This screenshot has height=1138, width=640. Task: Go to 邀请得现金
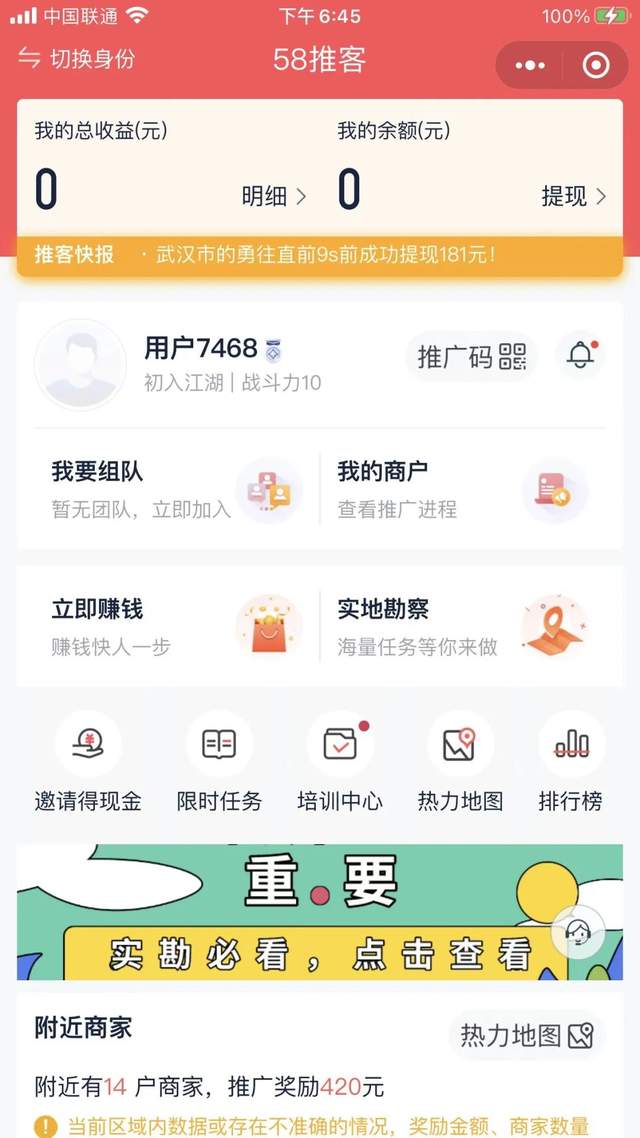pos(88,765)
